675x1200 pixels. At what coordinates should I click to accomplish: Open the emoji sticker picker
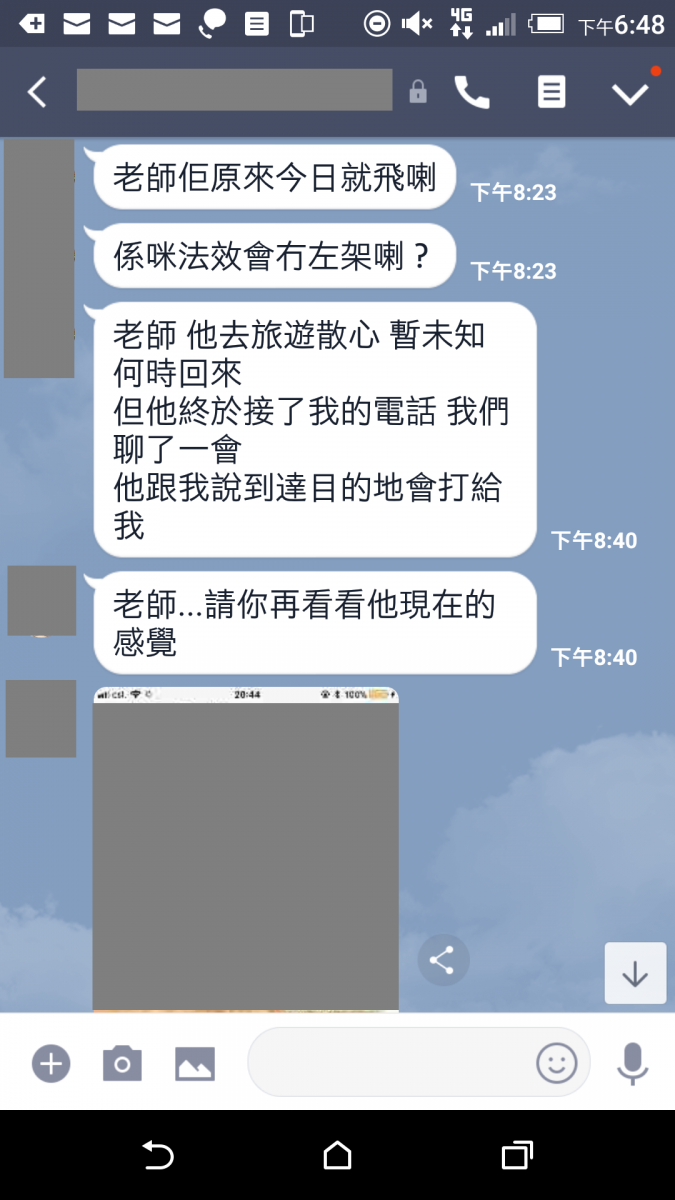point(557,1063)
